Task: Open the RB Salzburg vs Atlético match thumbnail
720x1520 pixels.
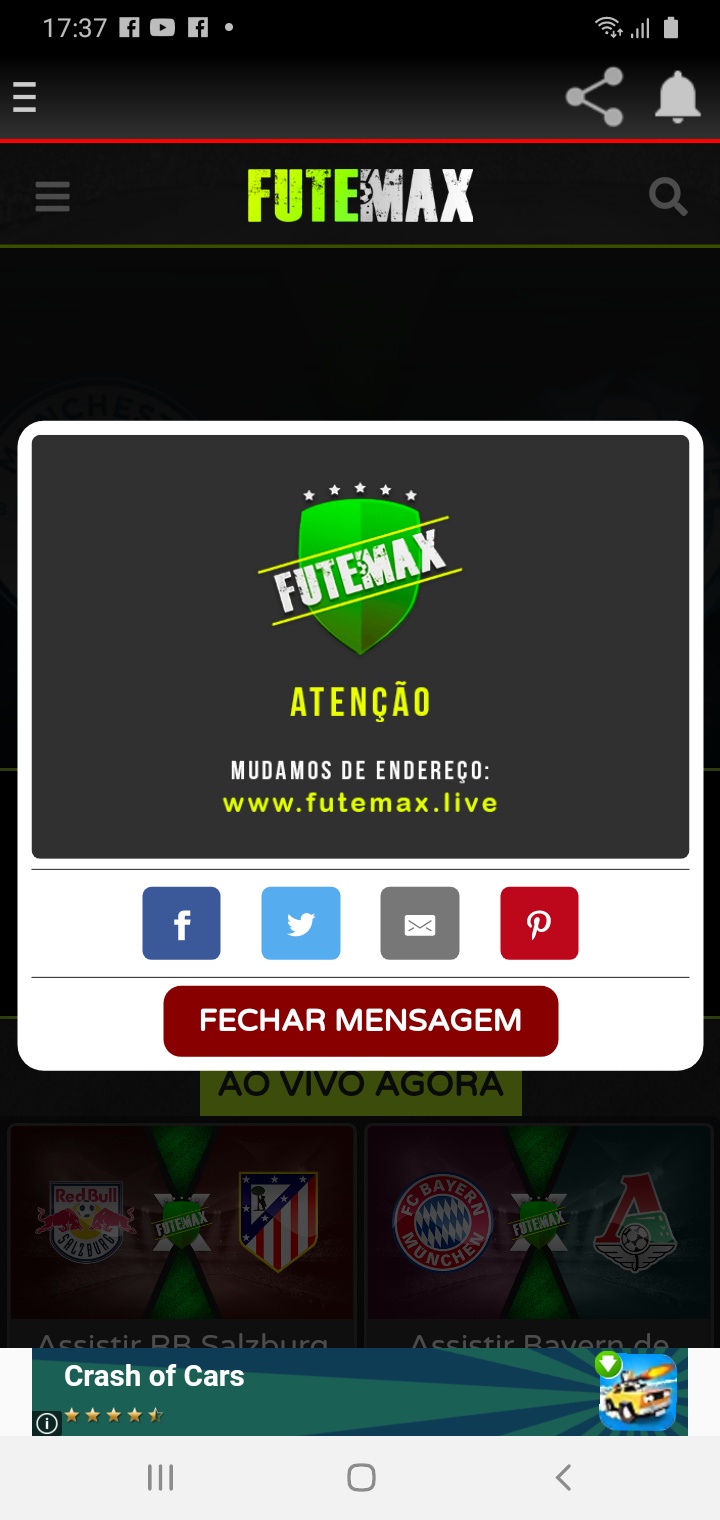Action: coord(181,1222)
